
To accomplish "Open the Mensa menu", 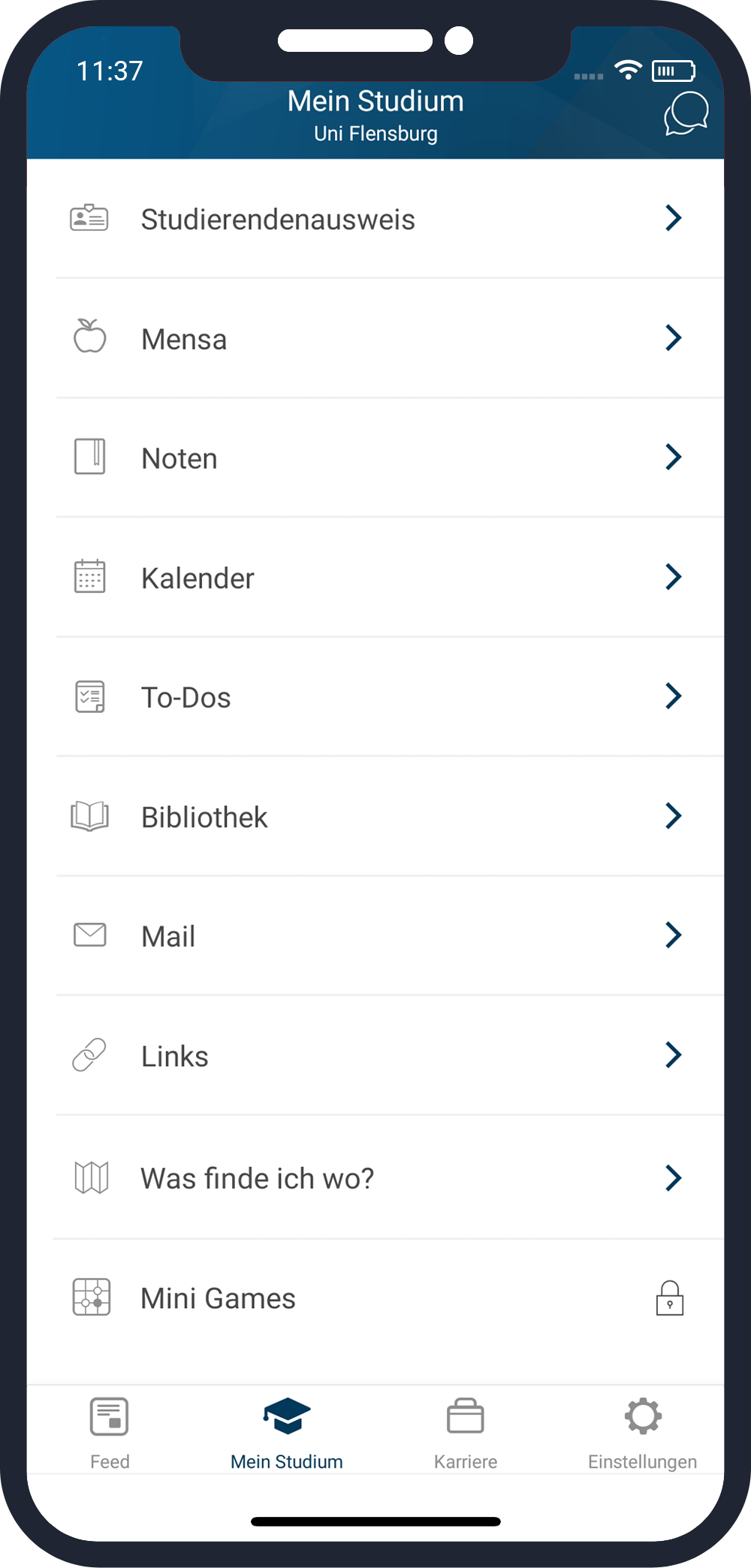I will pos(375,339).
